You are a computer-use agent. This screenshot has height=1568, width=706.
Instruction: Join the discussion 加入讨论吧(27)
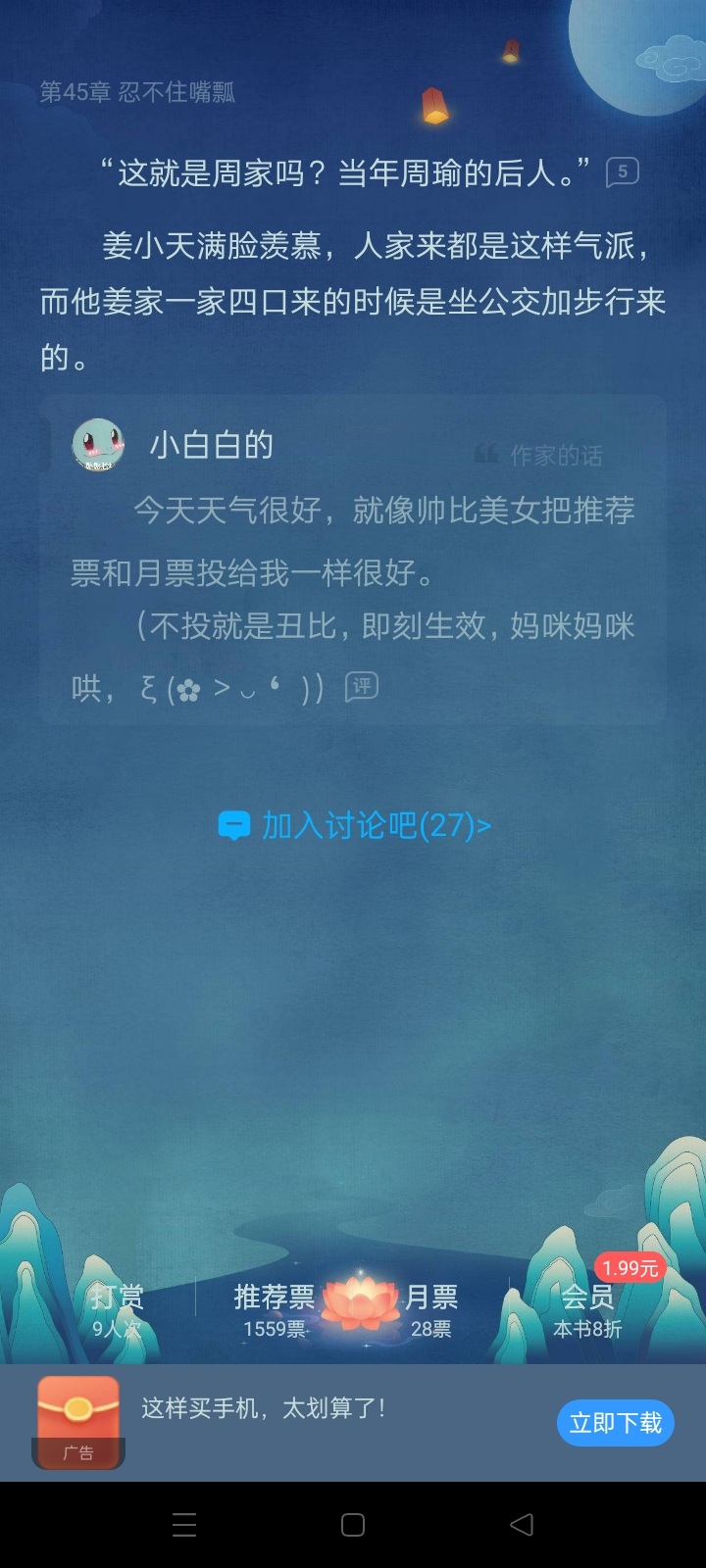click(354, 825)
